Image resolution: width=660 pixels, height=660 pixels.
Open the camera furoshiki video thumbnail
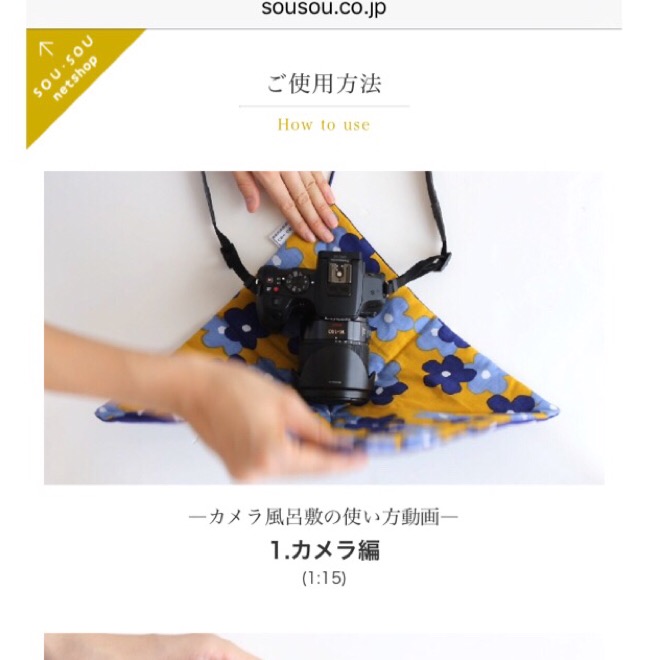(x=323, y=327)
